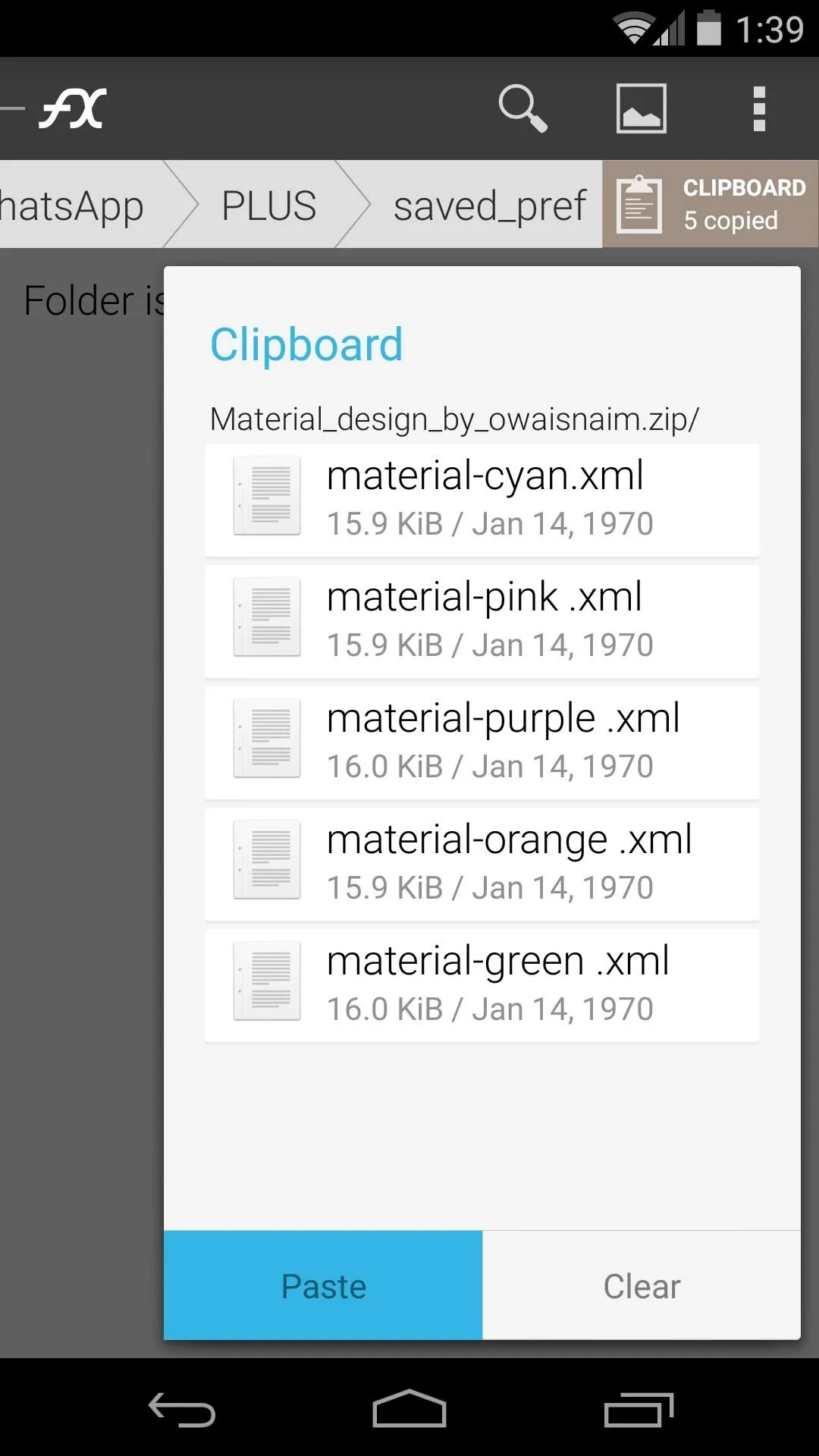Go to the home screen
819x1456 pixels.
click(x=409, y=1410)
